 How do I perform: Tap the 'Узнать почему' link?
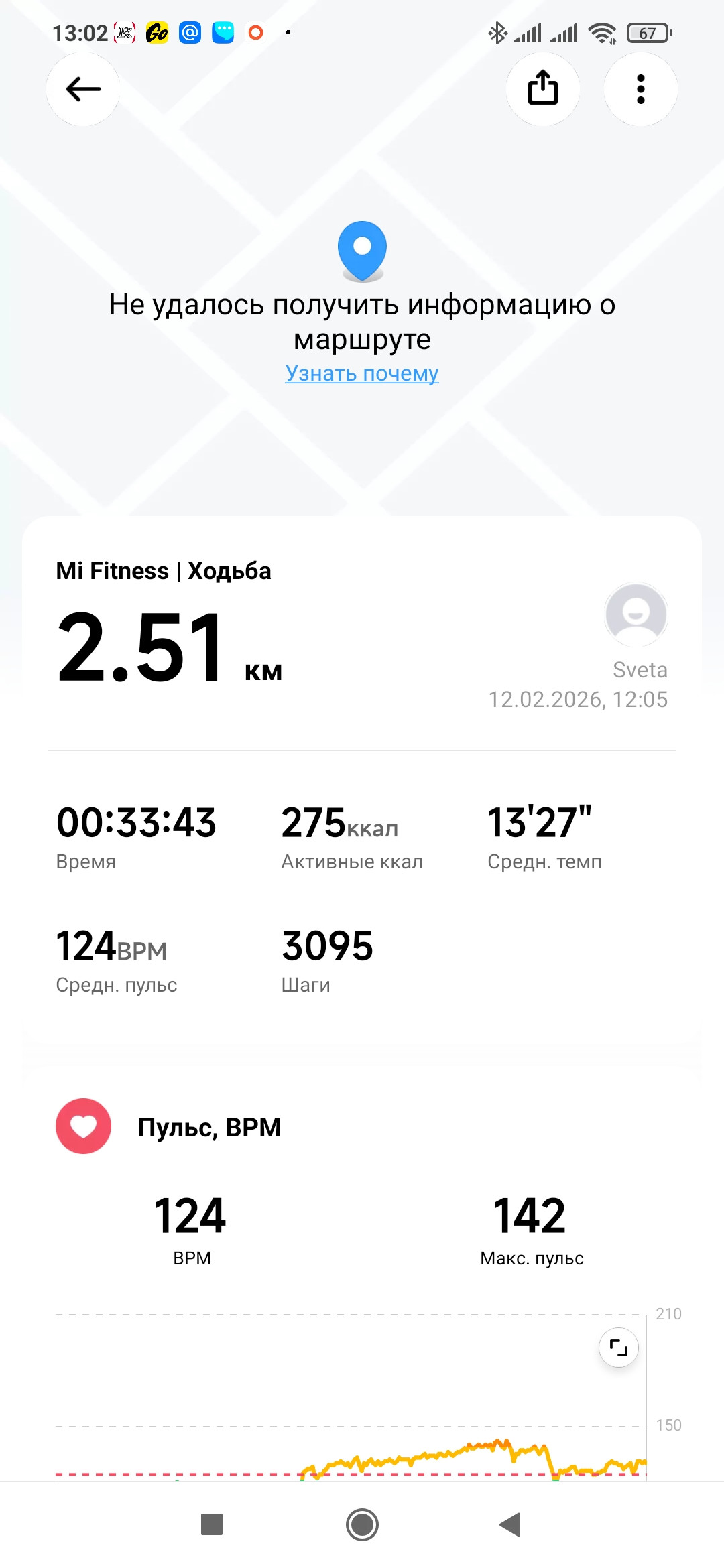(362, 373)
